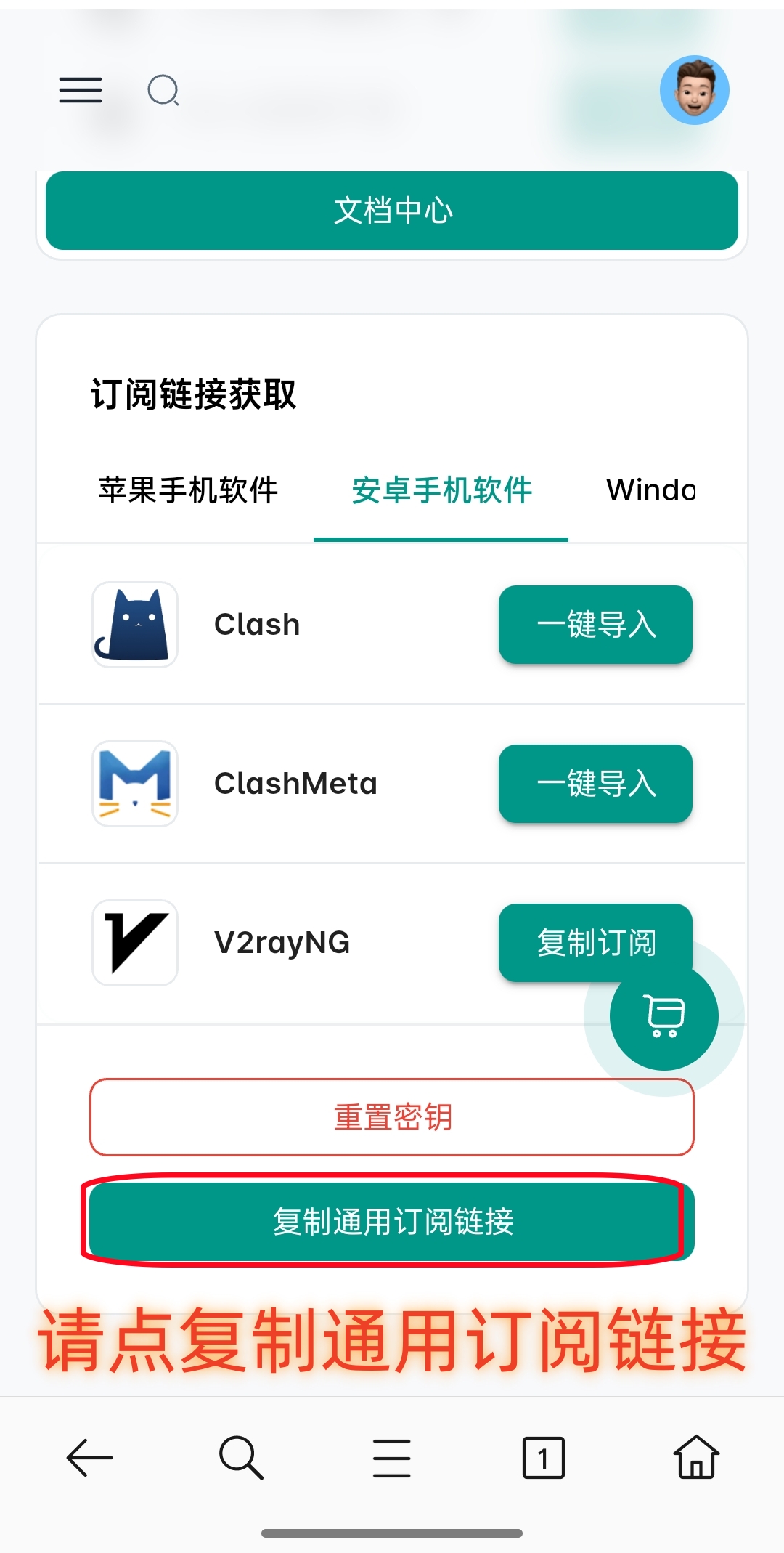
Task: Open the hamburger drawer menu
Action: click(81, 90)
